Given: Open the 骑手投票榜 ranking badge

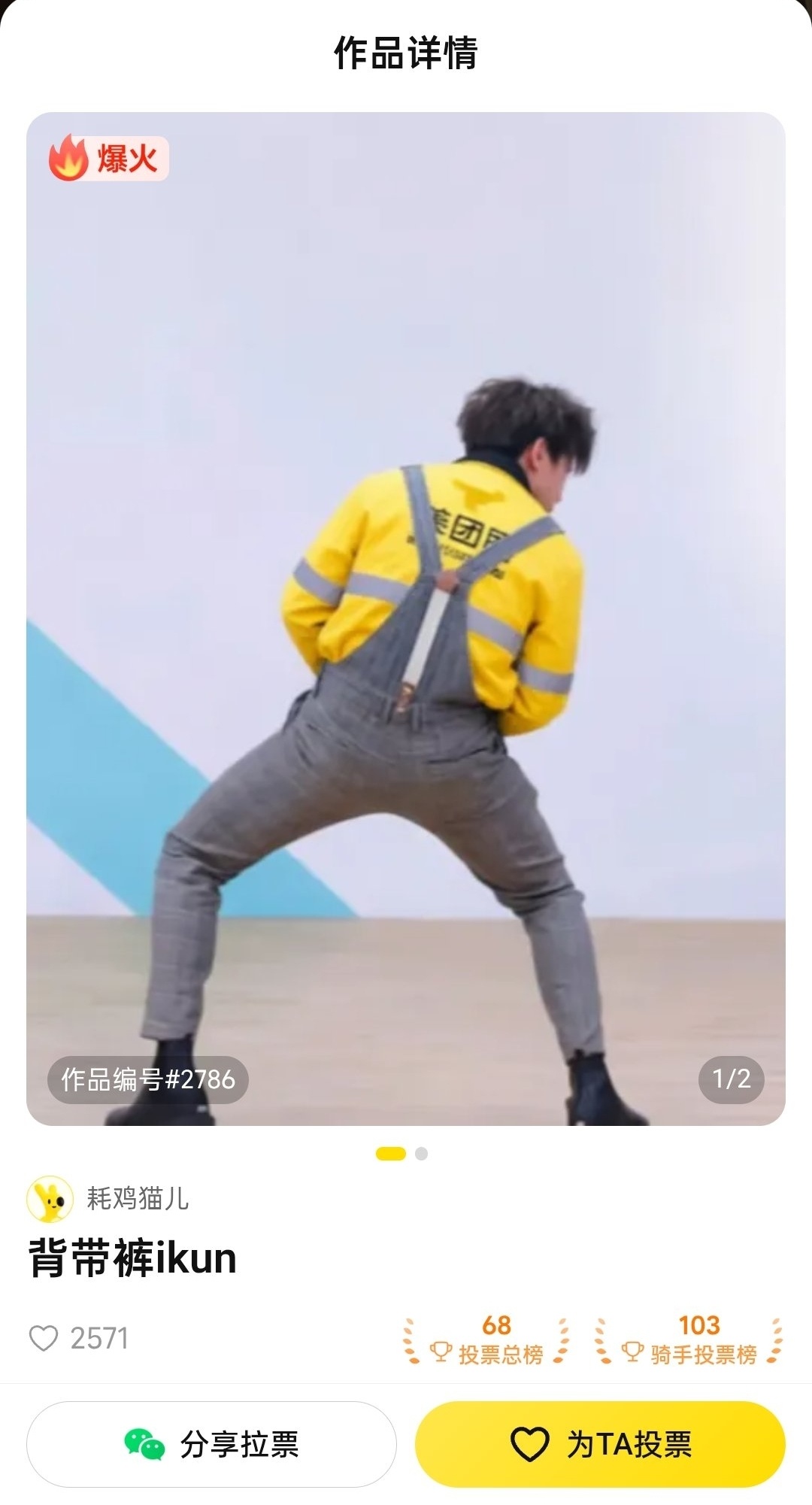Looking at the screenshot, I should point(688,1341).
